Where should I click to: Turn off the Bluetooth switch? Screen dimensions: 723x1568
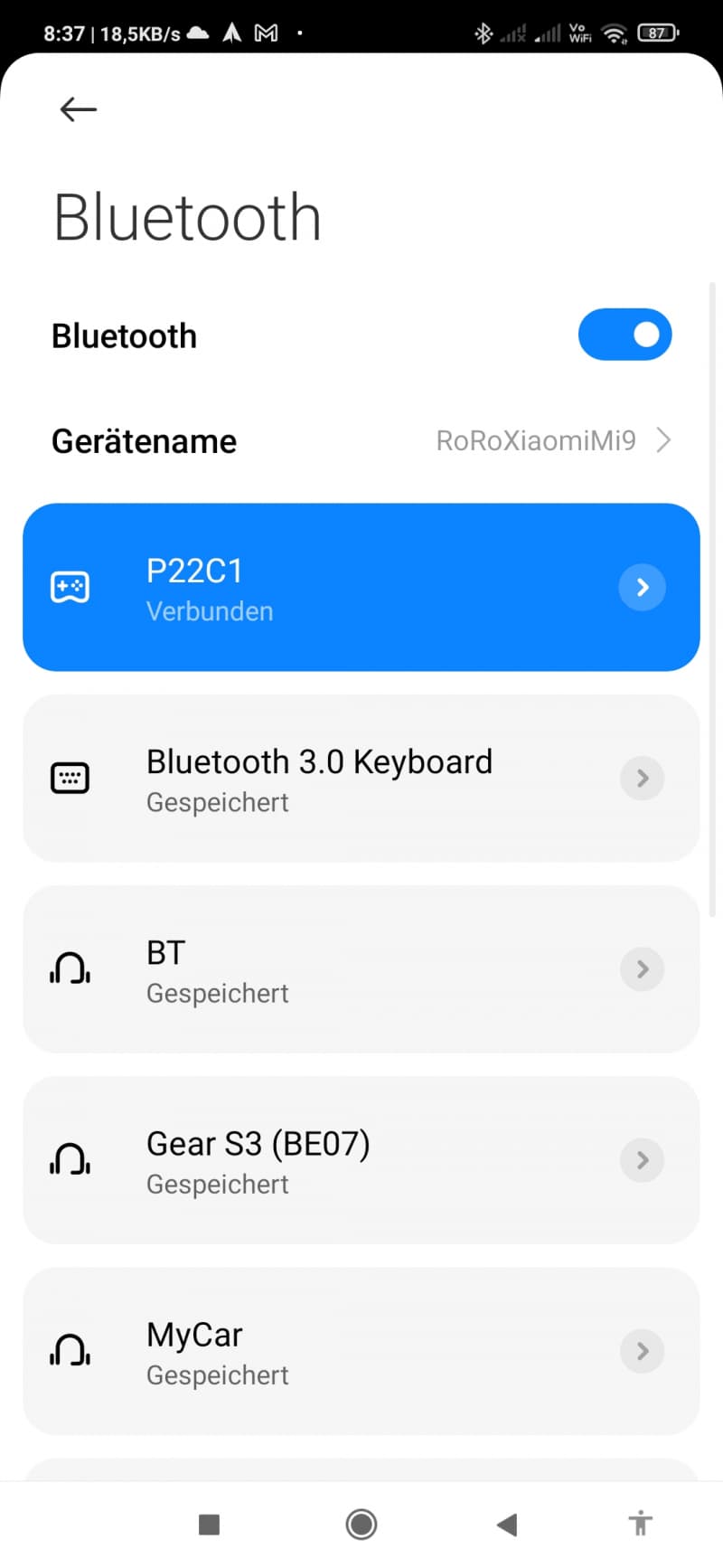(624, 335)
